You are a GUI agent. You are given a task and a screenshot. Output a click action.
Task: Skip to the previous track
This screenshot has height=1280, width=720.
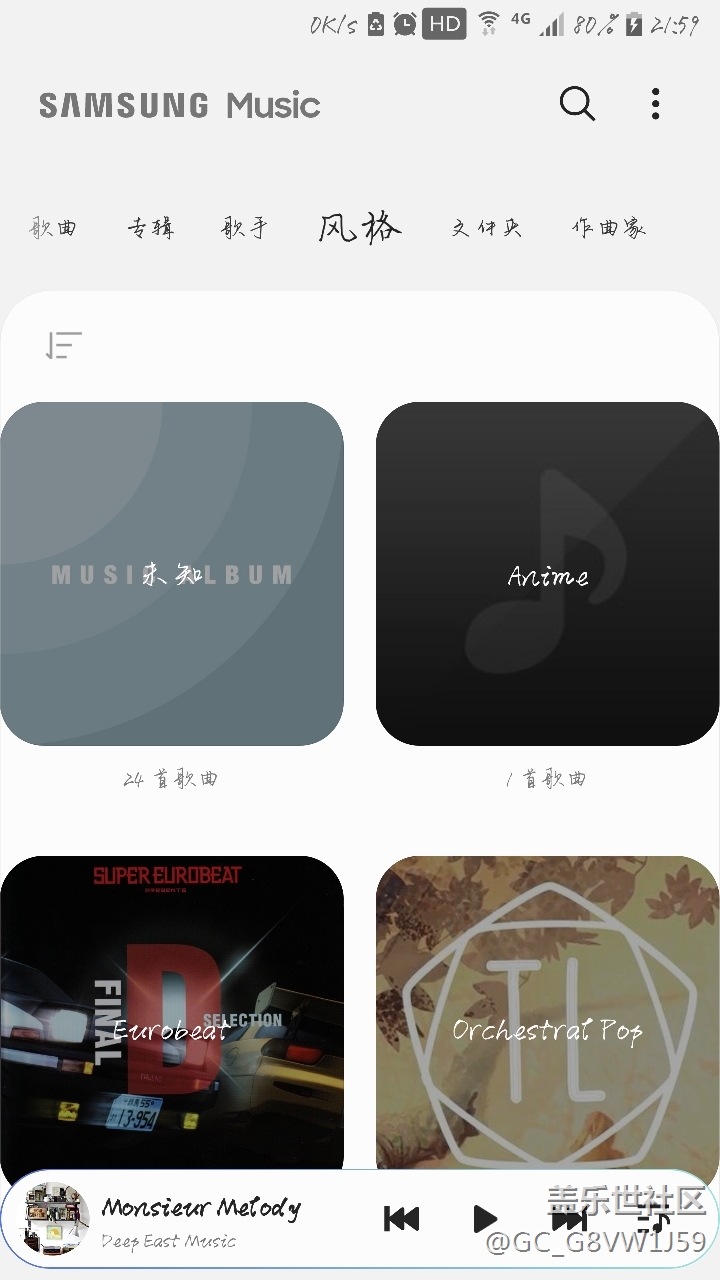401,1218
